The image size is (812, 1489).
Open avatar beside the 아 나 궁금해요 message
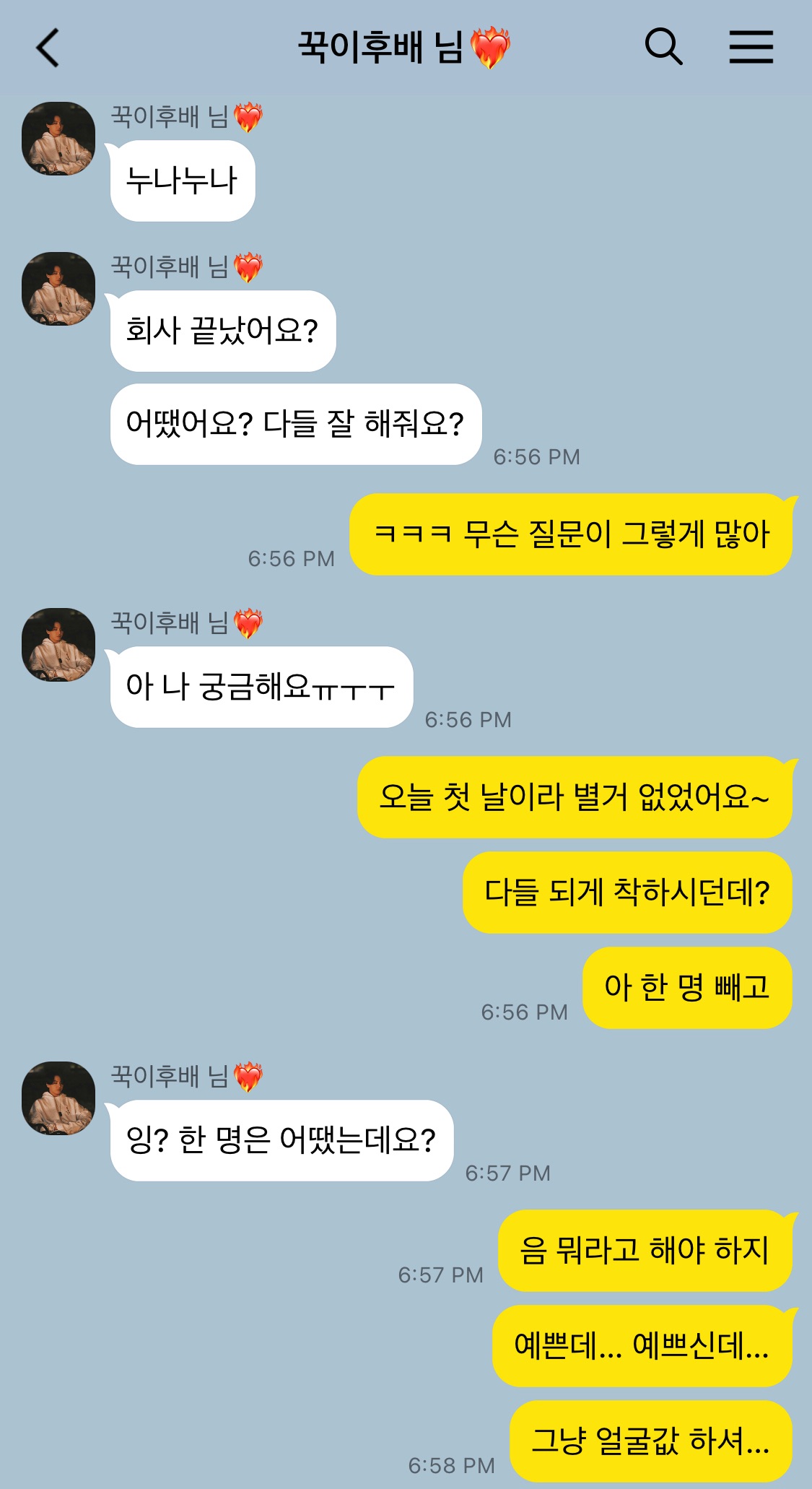coord(58,644)
